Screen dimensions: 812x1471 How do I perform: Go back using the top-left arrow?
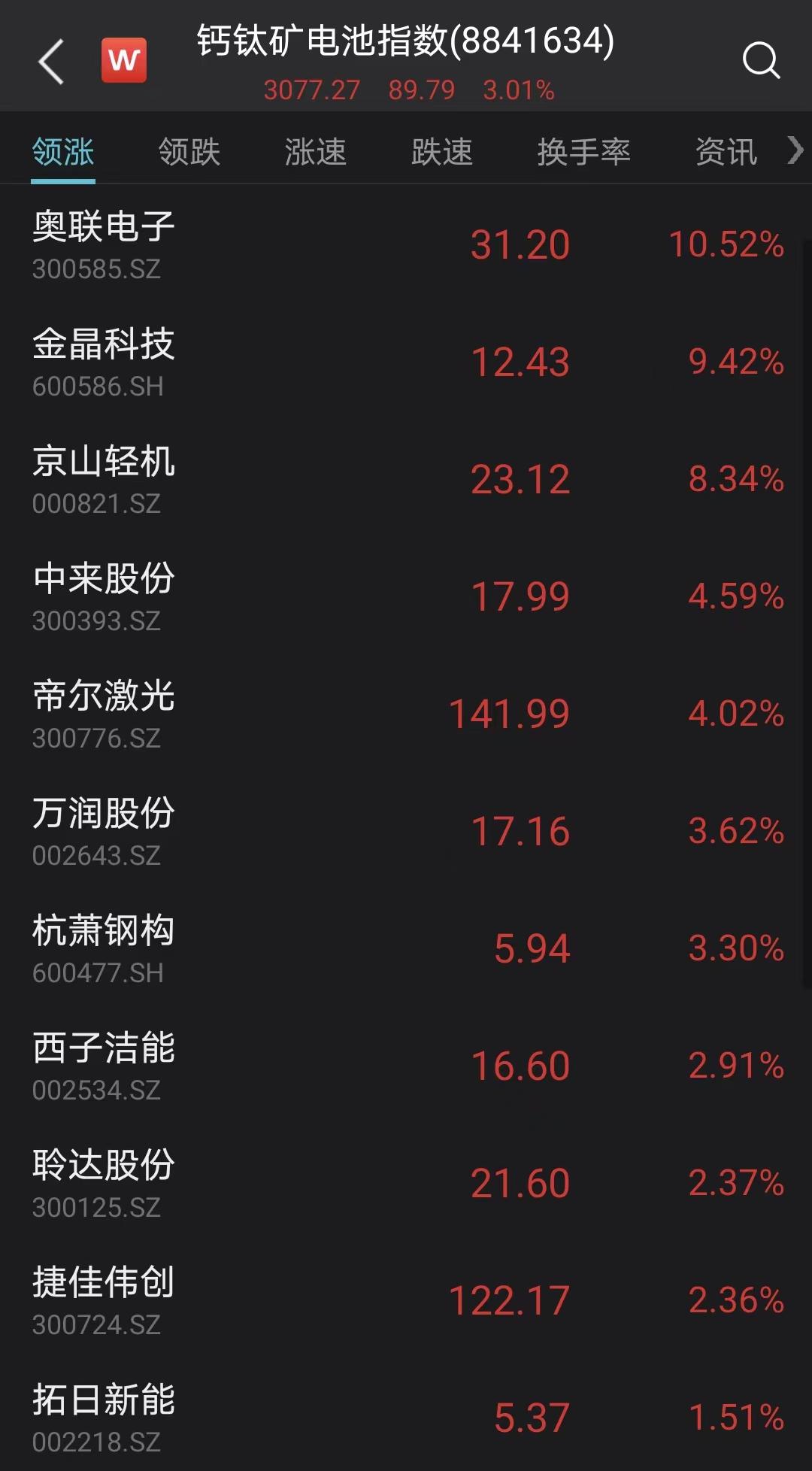pos(51,61)
